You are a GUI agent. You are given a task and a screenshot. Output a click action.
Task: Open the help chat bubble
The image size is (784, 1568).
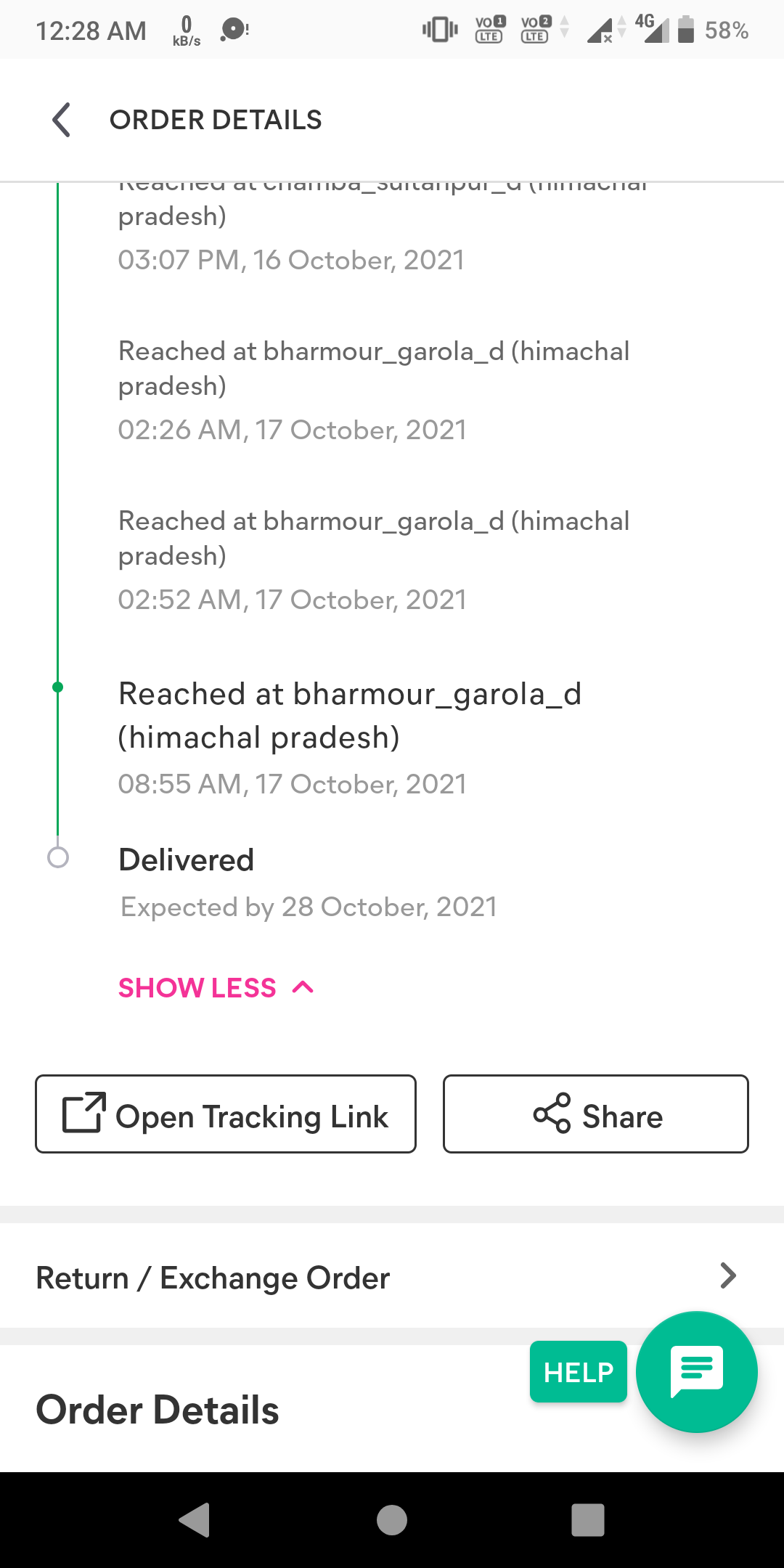(696, 1372)
